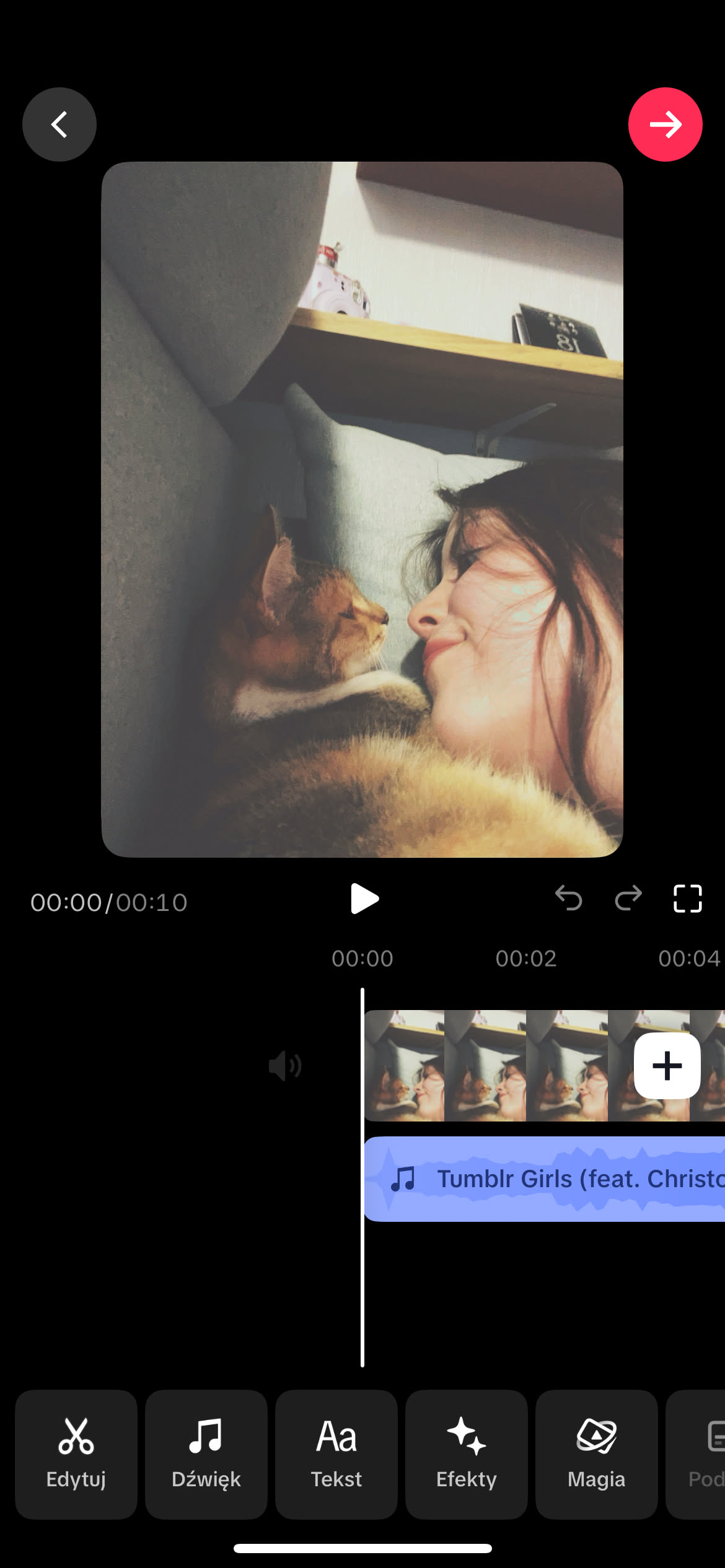Play the video preview

[364, 899]
